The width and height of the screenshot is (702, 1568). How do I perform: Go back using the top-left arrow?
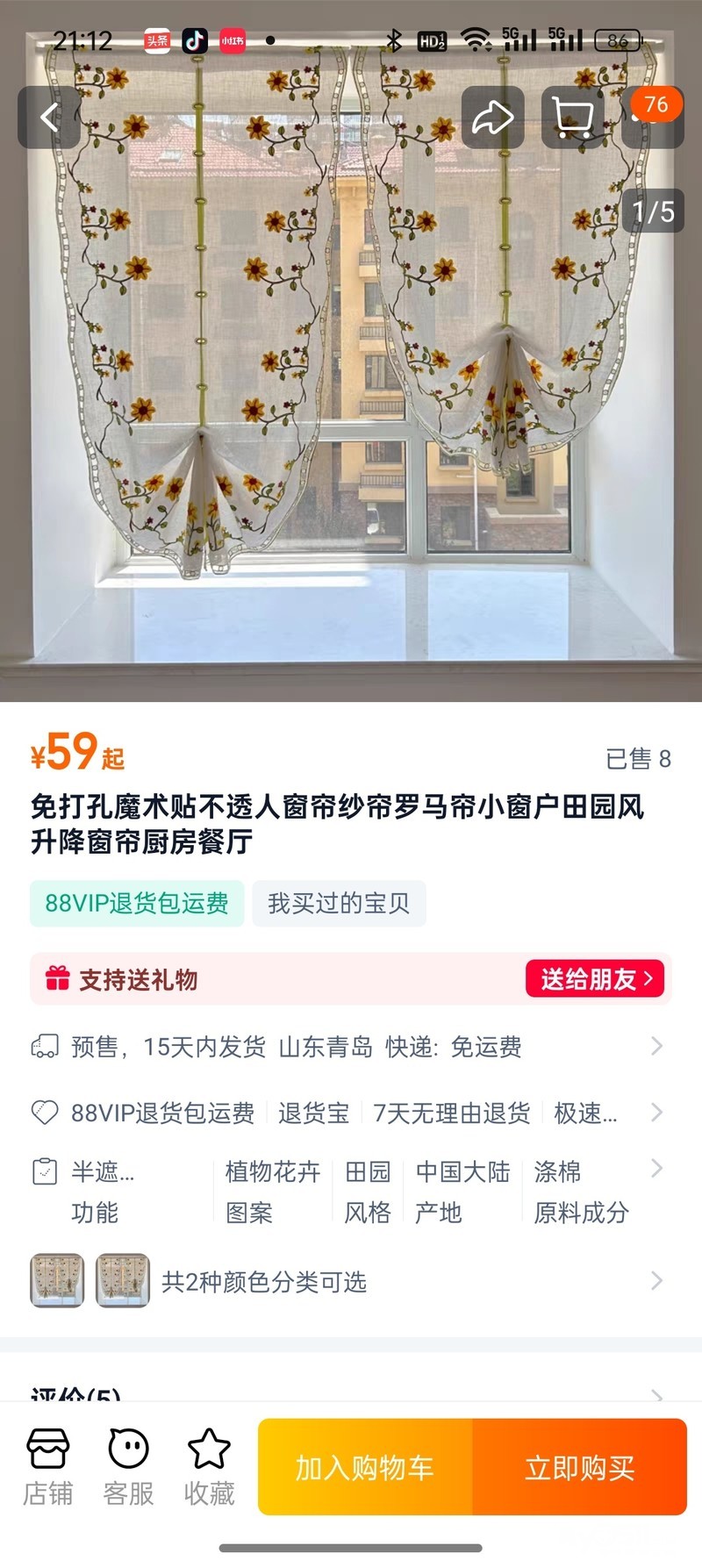click(49, 117)
